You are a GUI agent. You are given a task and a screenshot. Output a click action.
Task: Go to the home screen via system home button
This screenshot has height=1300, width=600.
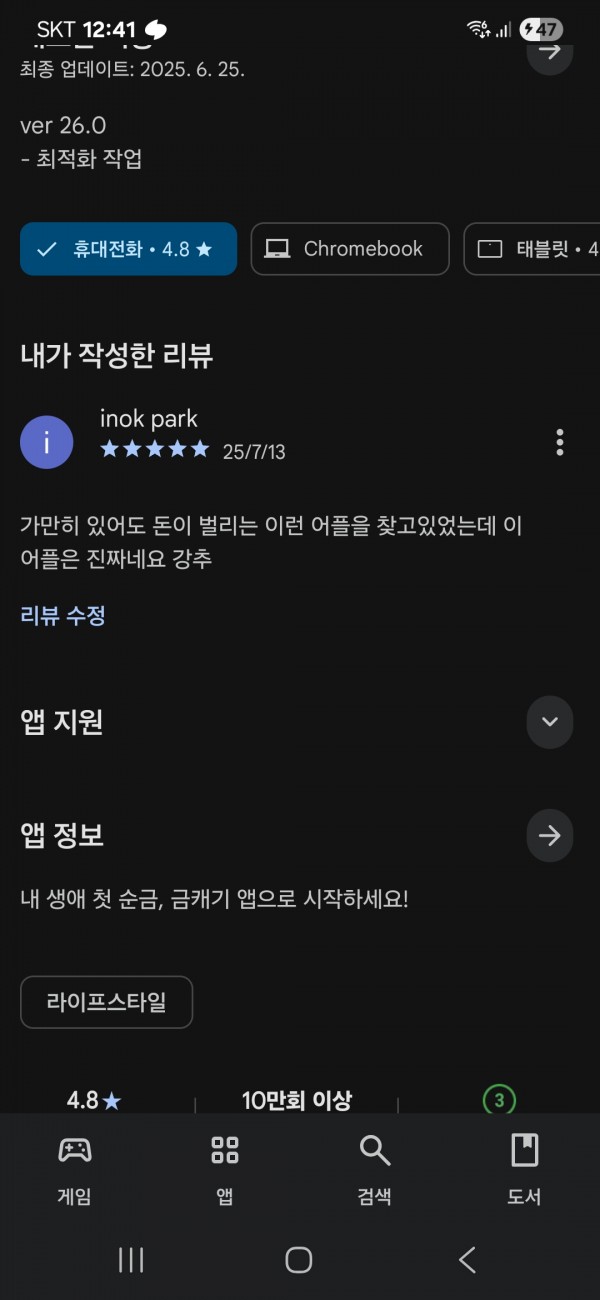(299, 1260)
